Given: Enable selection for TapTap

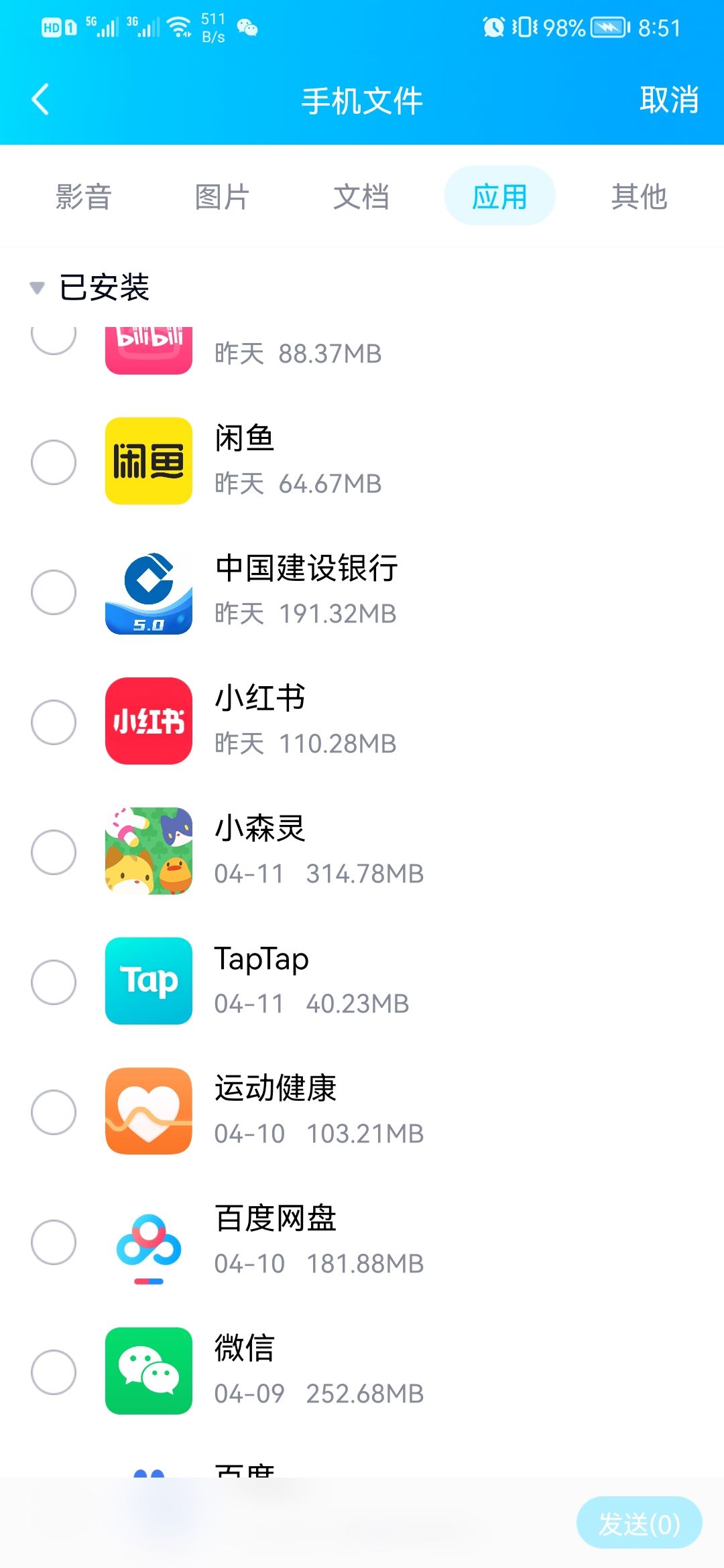Looking at the screenshot, I should click(54, 981).
